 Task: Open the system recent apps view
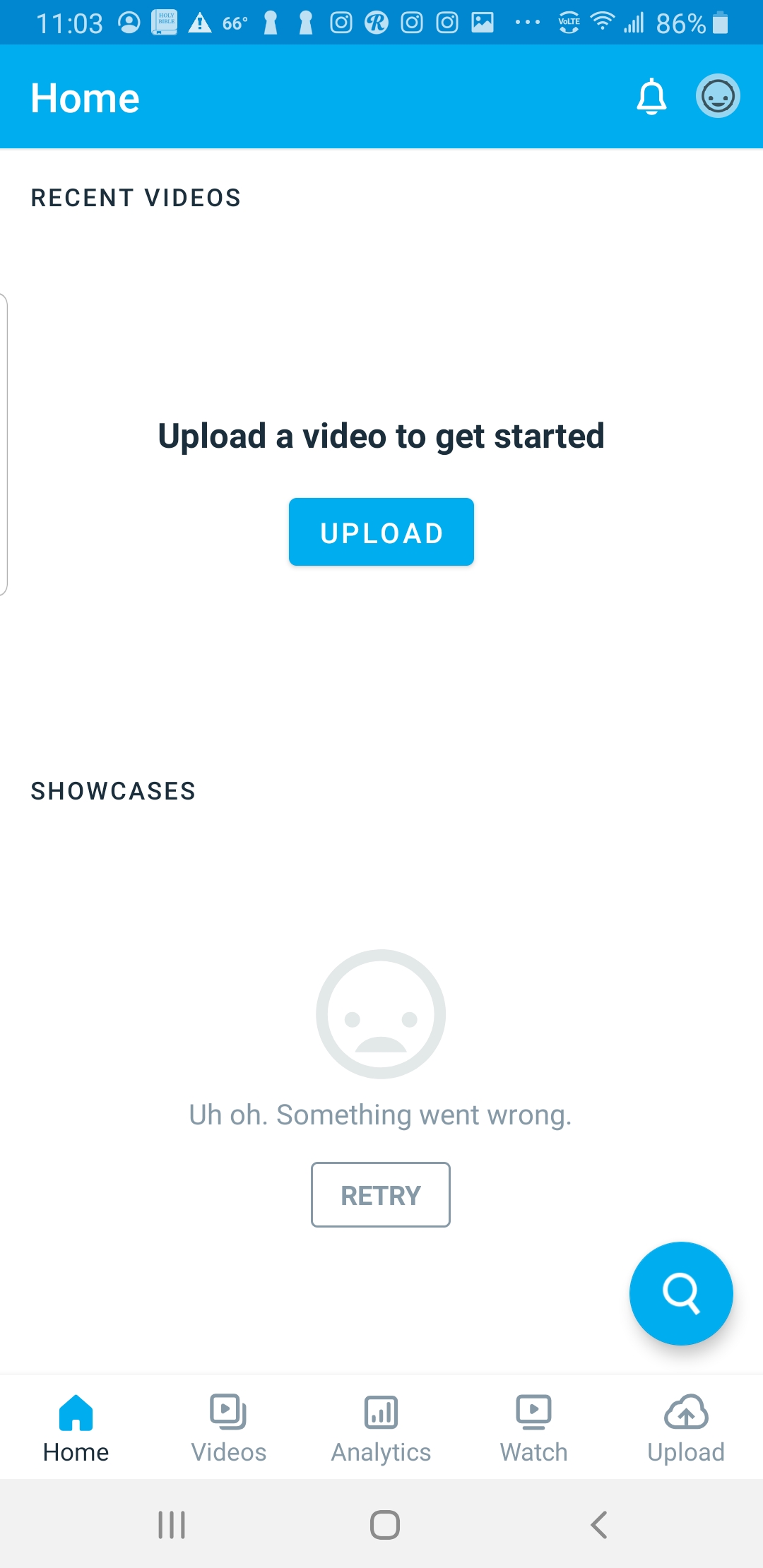click(172, 1525)
